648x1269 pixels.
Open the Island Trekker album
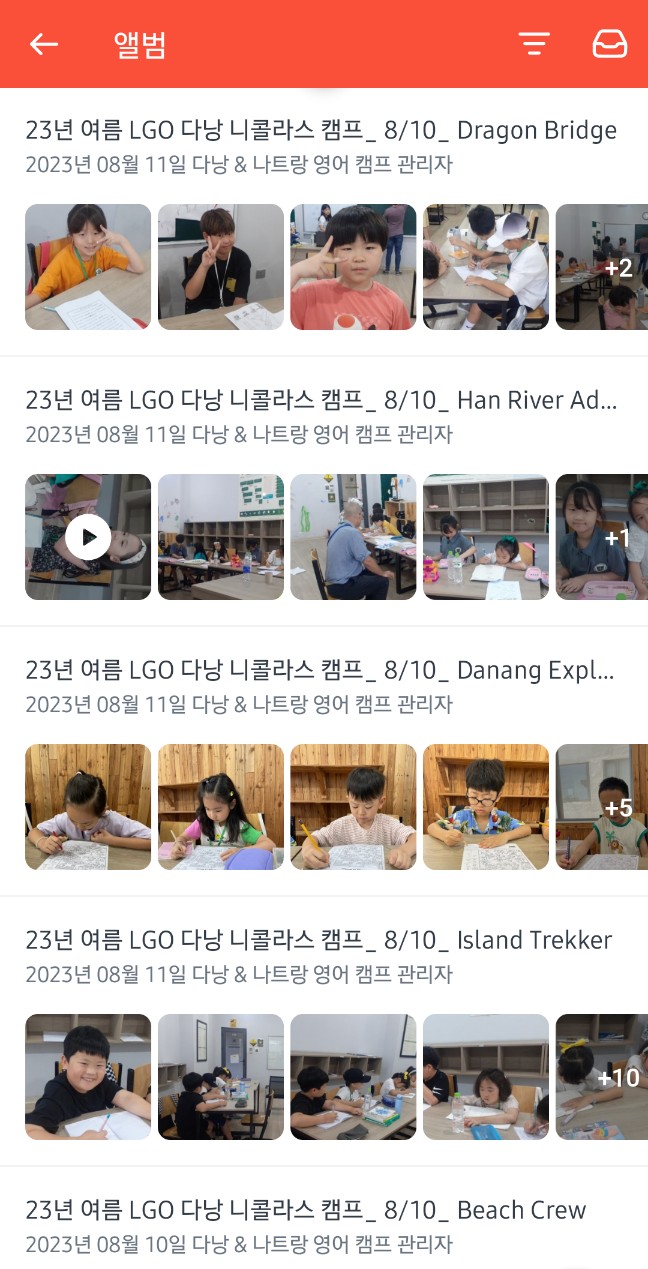pos(318,940)
